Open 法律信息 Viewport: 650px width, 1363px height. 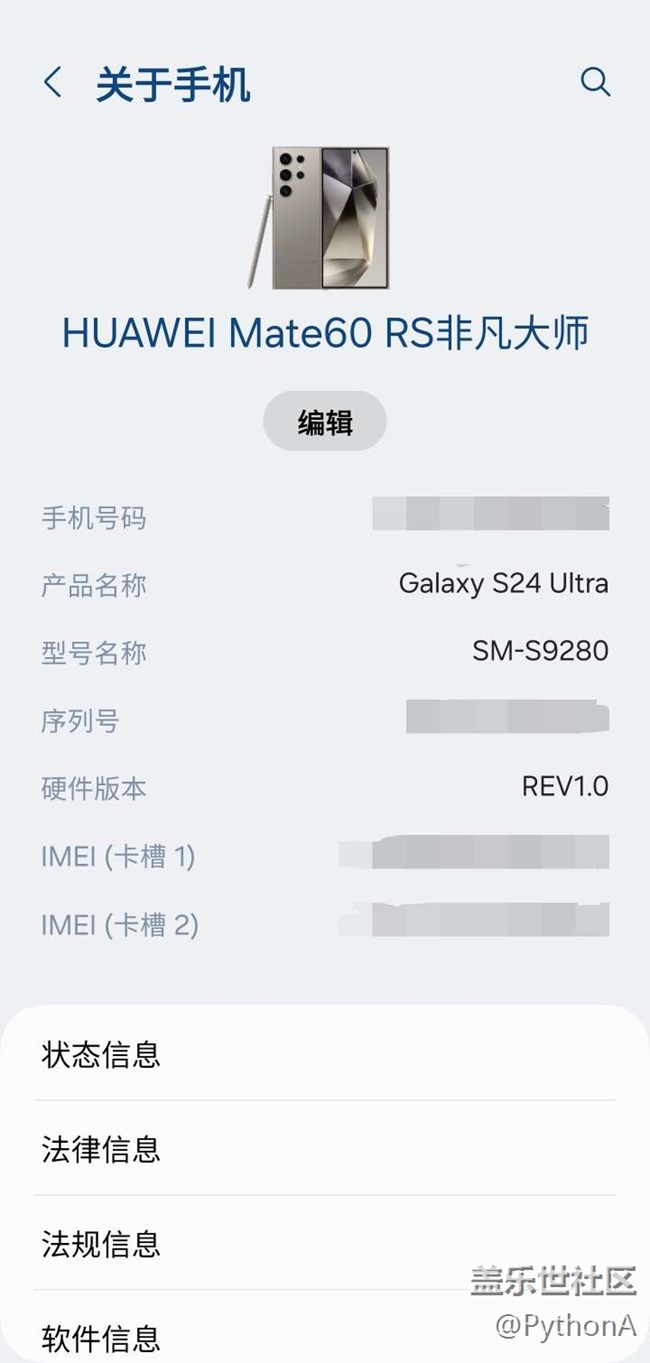325,1149
